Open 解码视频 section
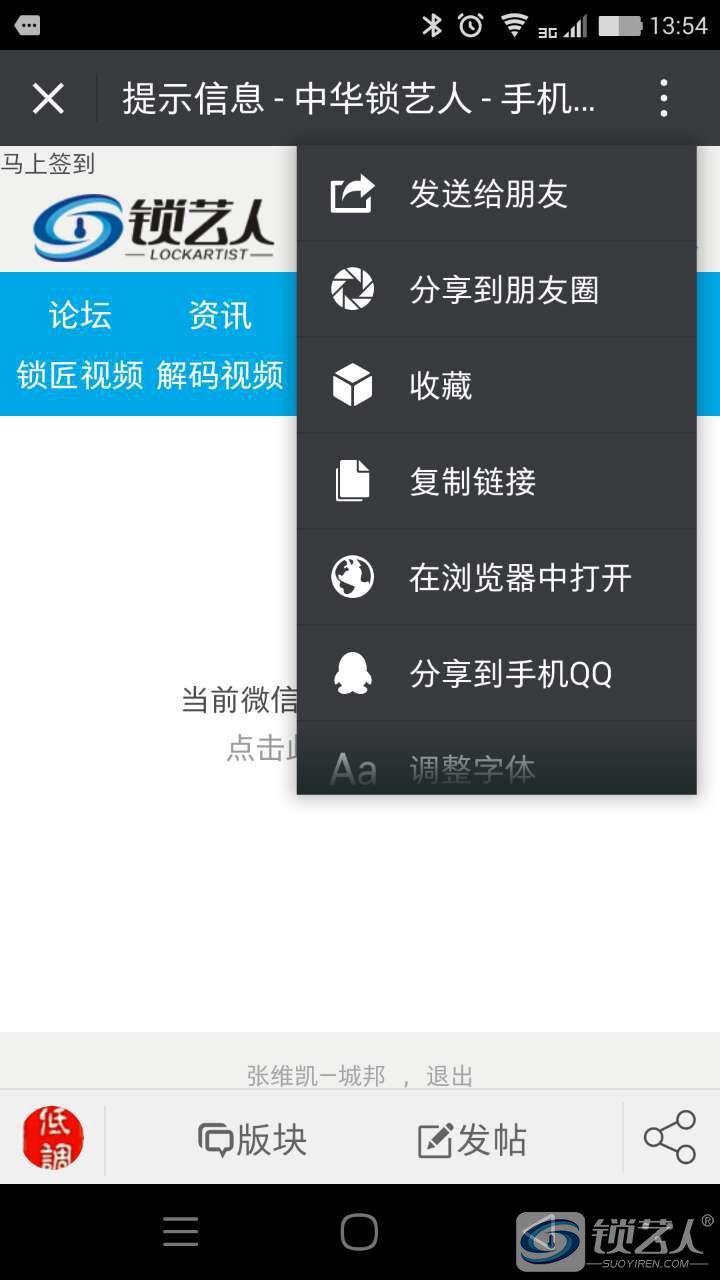720x1280 pixels. [x=220, y=375]
